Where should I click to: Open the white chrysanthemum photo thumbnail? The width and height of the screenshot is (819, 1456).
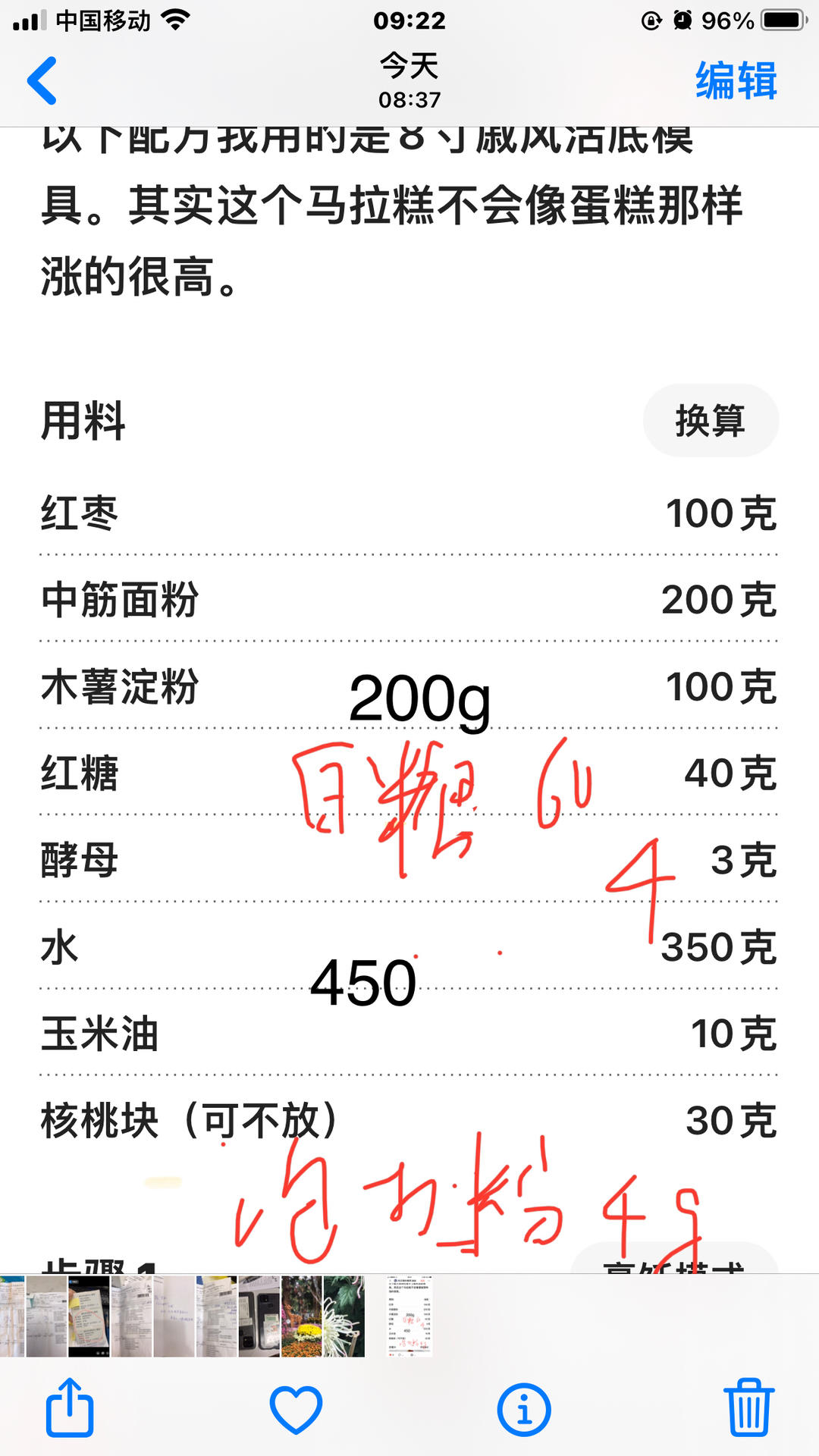tap(344, 1316)
